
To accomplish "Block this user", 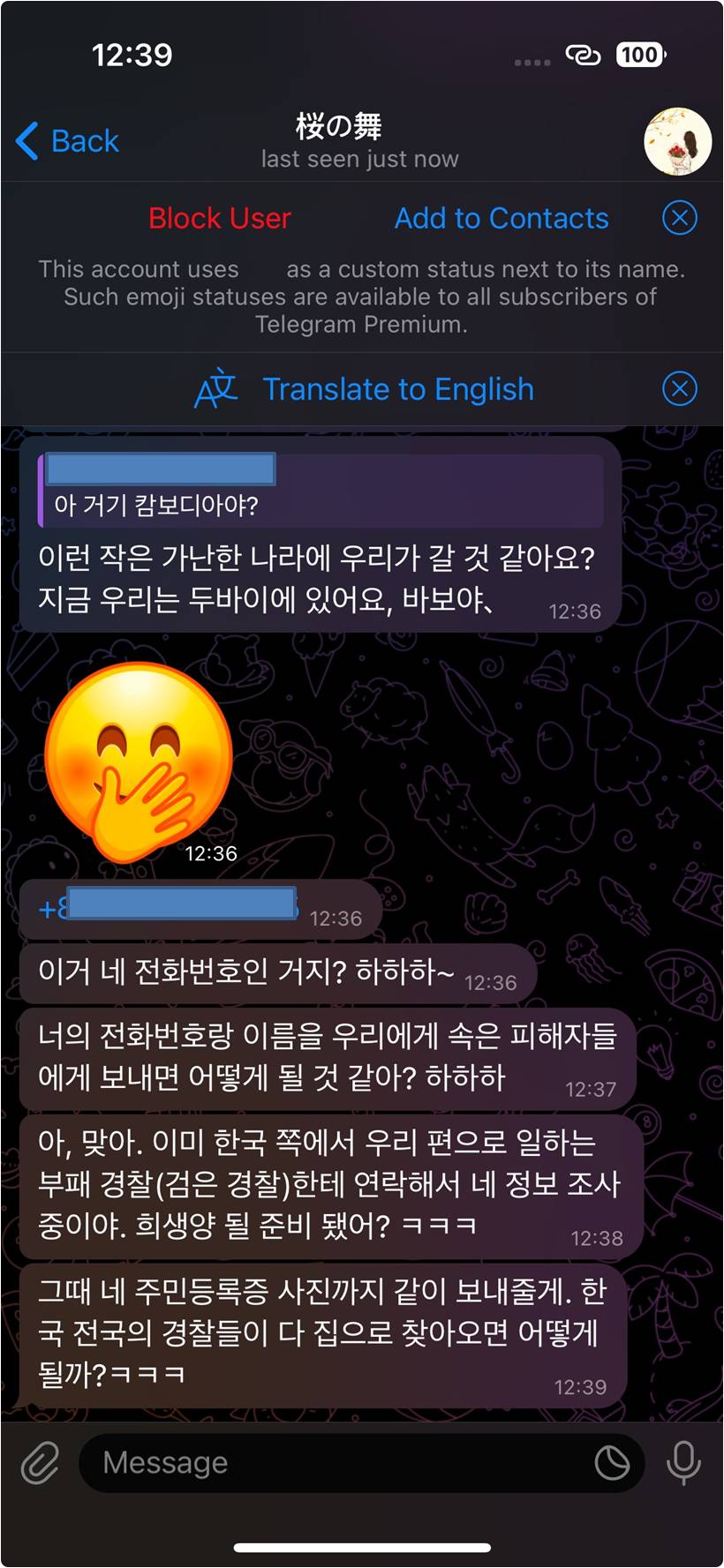I will pos(220,218).
